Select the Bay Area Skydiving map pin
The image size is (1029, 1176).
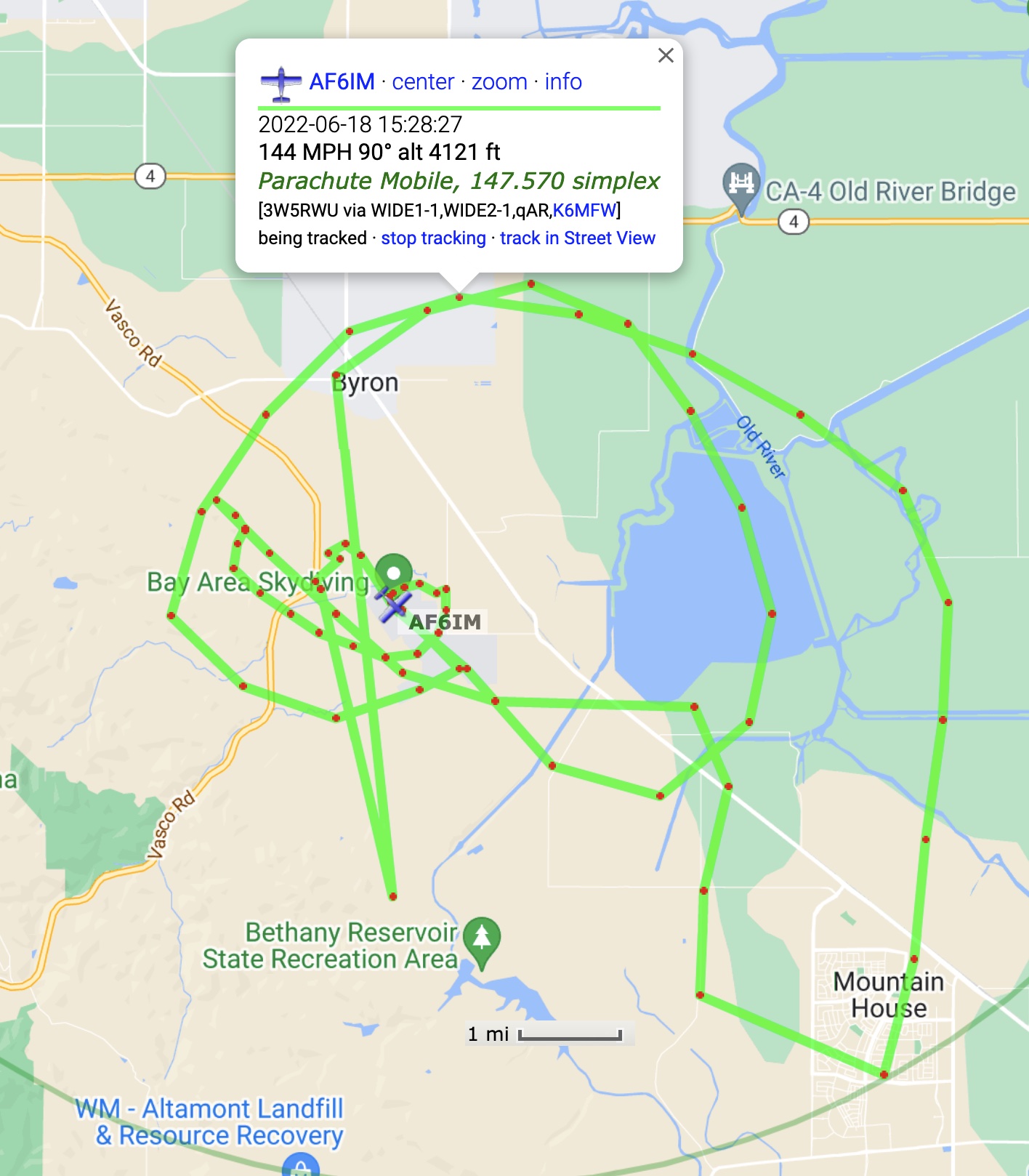394,570
